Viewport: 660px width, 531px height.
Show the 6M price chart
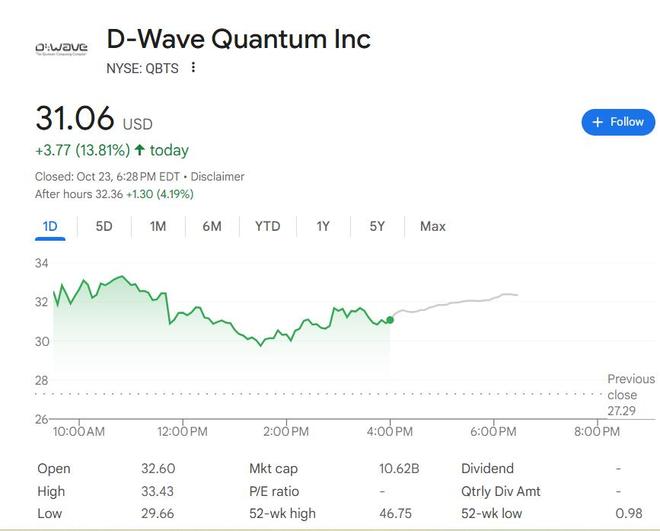click(x=212, y=226)
